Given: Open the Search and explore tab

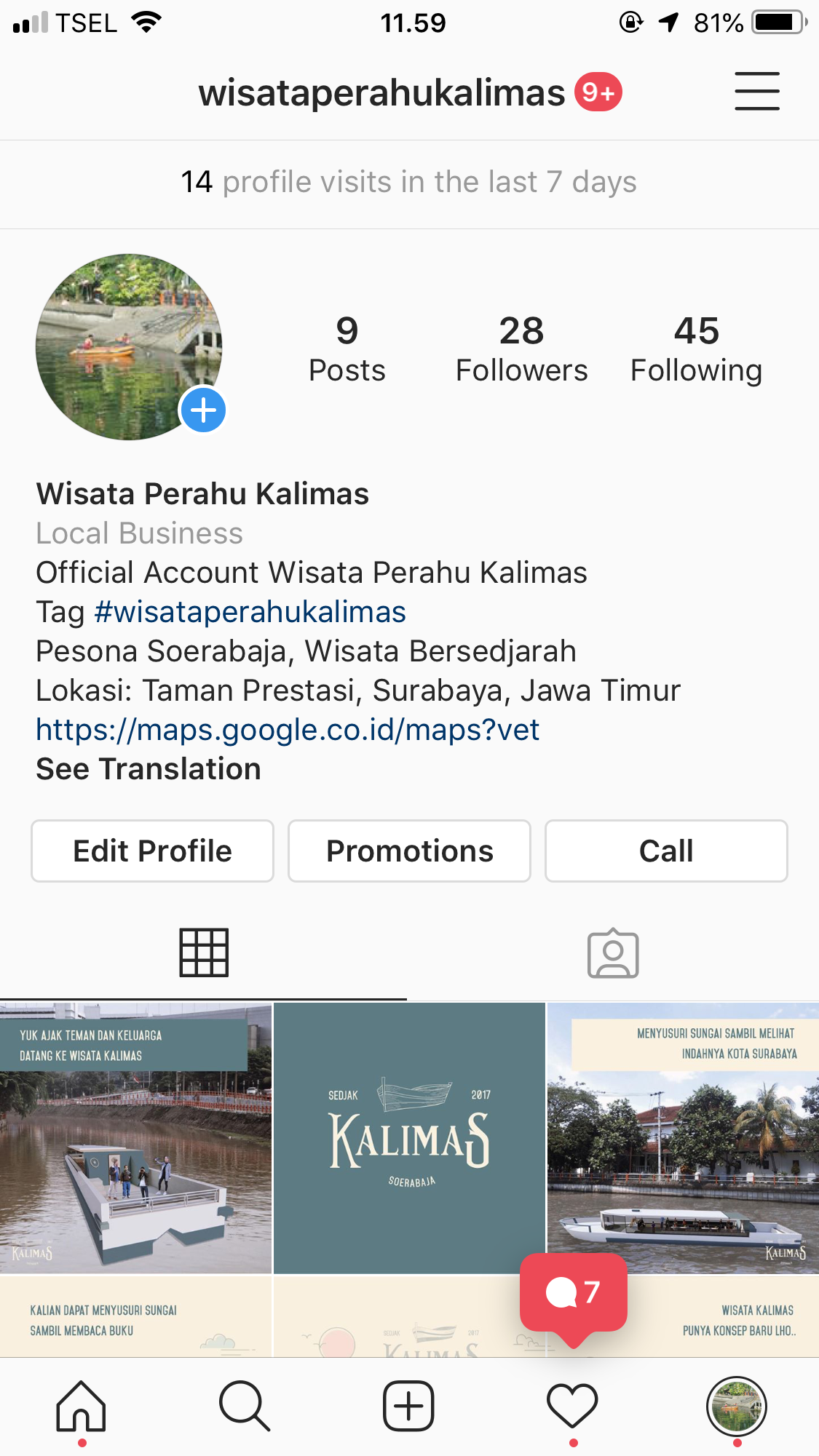Looking at the screenshot, I should click(245, 1406).
